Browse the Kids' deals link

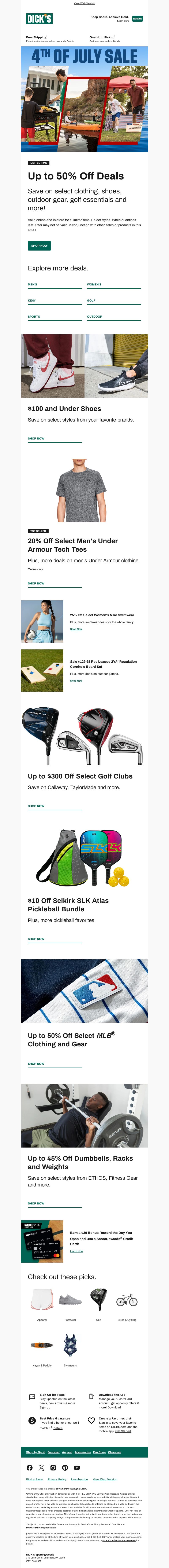pos(32,300)
